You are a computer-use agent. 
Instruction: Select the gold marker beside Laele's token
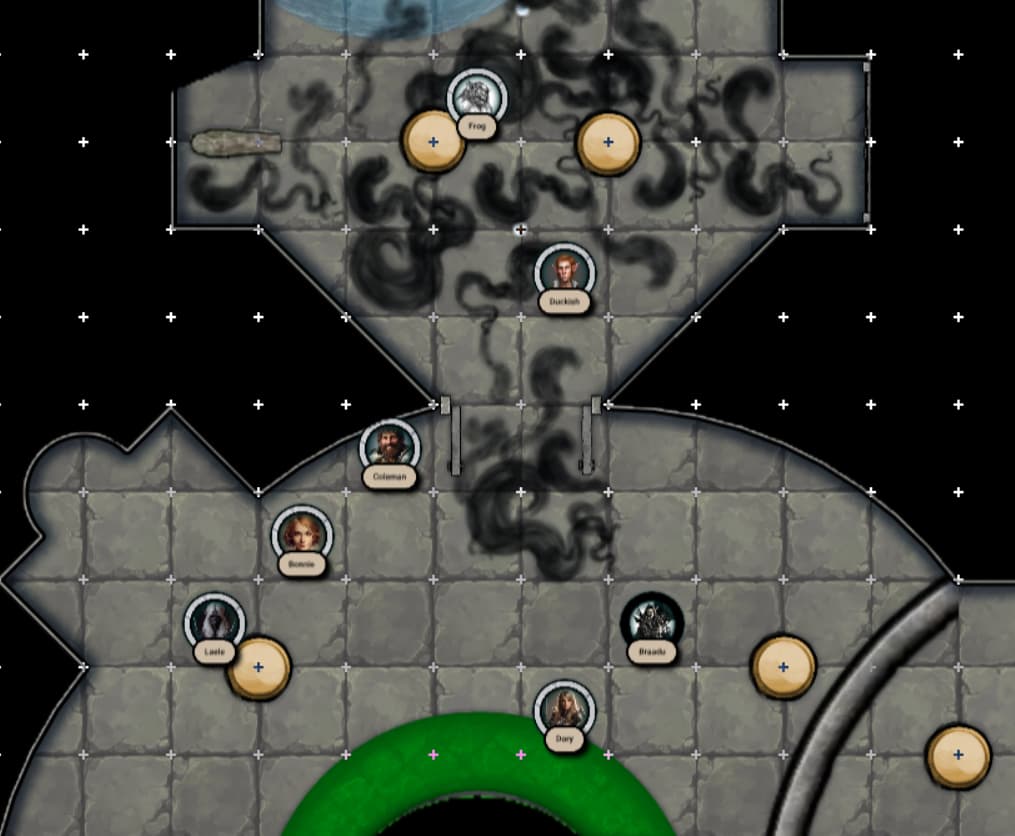pyautogui.click(x=261, y=668)
